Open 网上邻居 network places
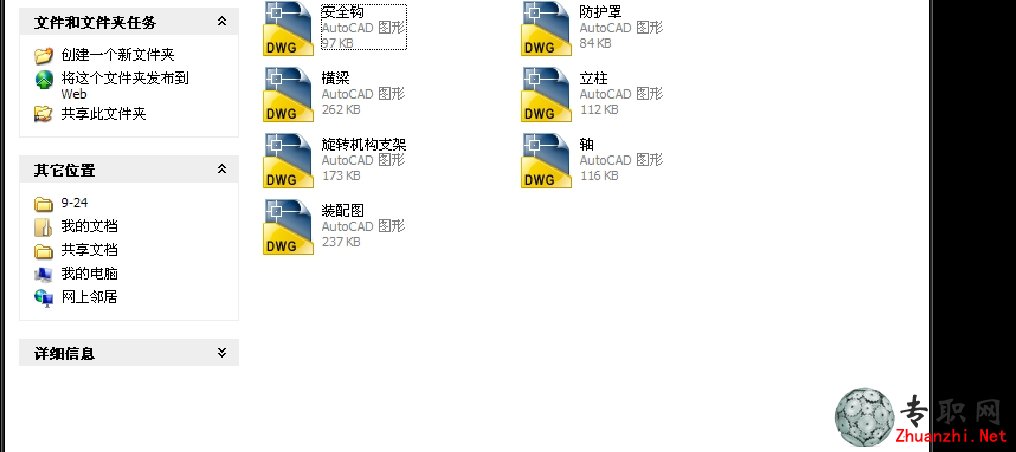The height and width of the screenshot is (452, 1016). pyautogui.click(x=89, y=297)
